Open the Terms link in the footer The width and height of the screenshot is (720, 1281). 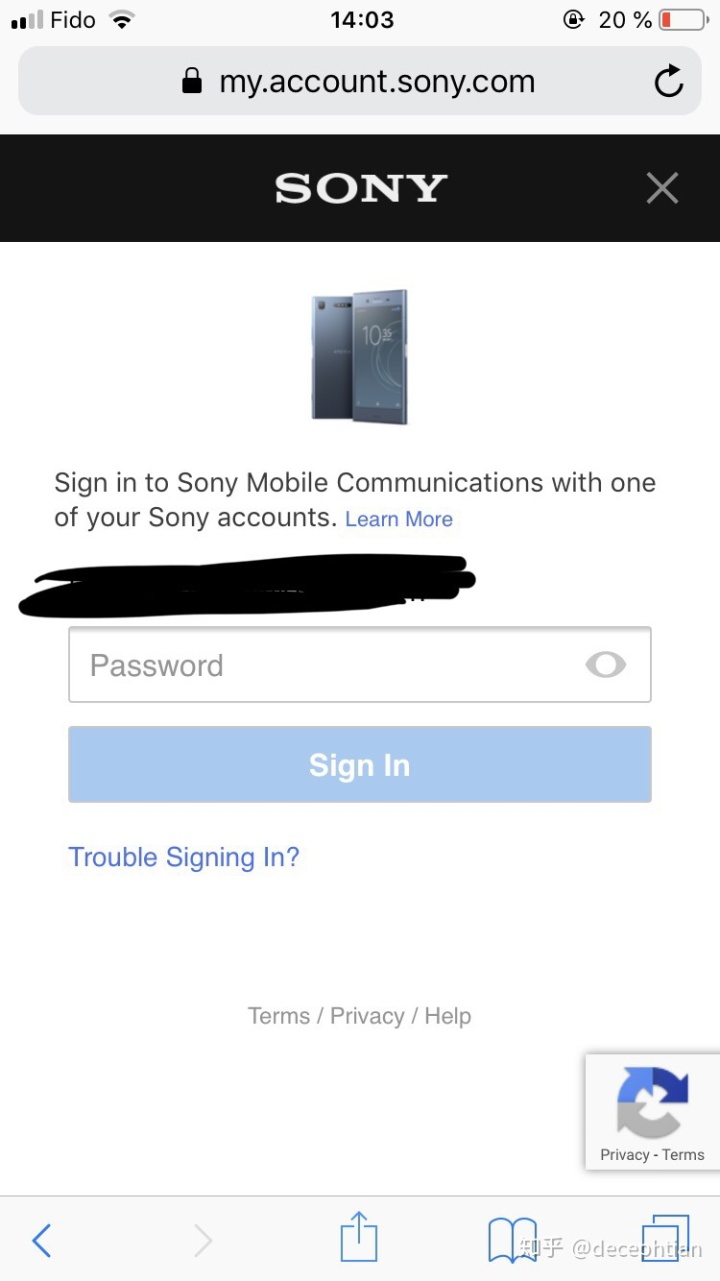pos(278,1016)
